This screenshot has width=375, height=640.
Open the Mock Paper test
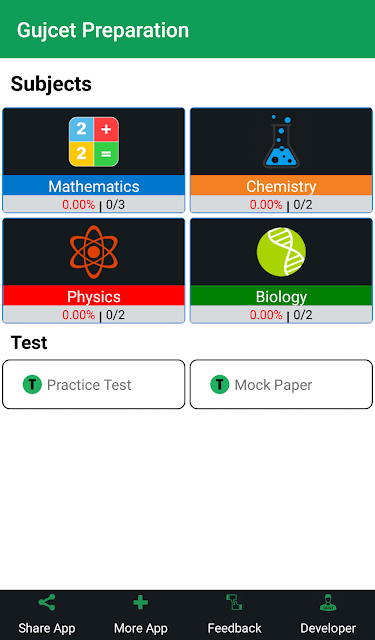coord(281,384)
